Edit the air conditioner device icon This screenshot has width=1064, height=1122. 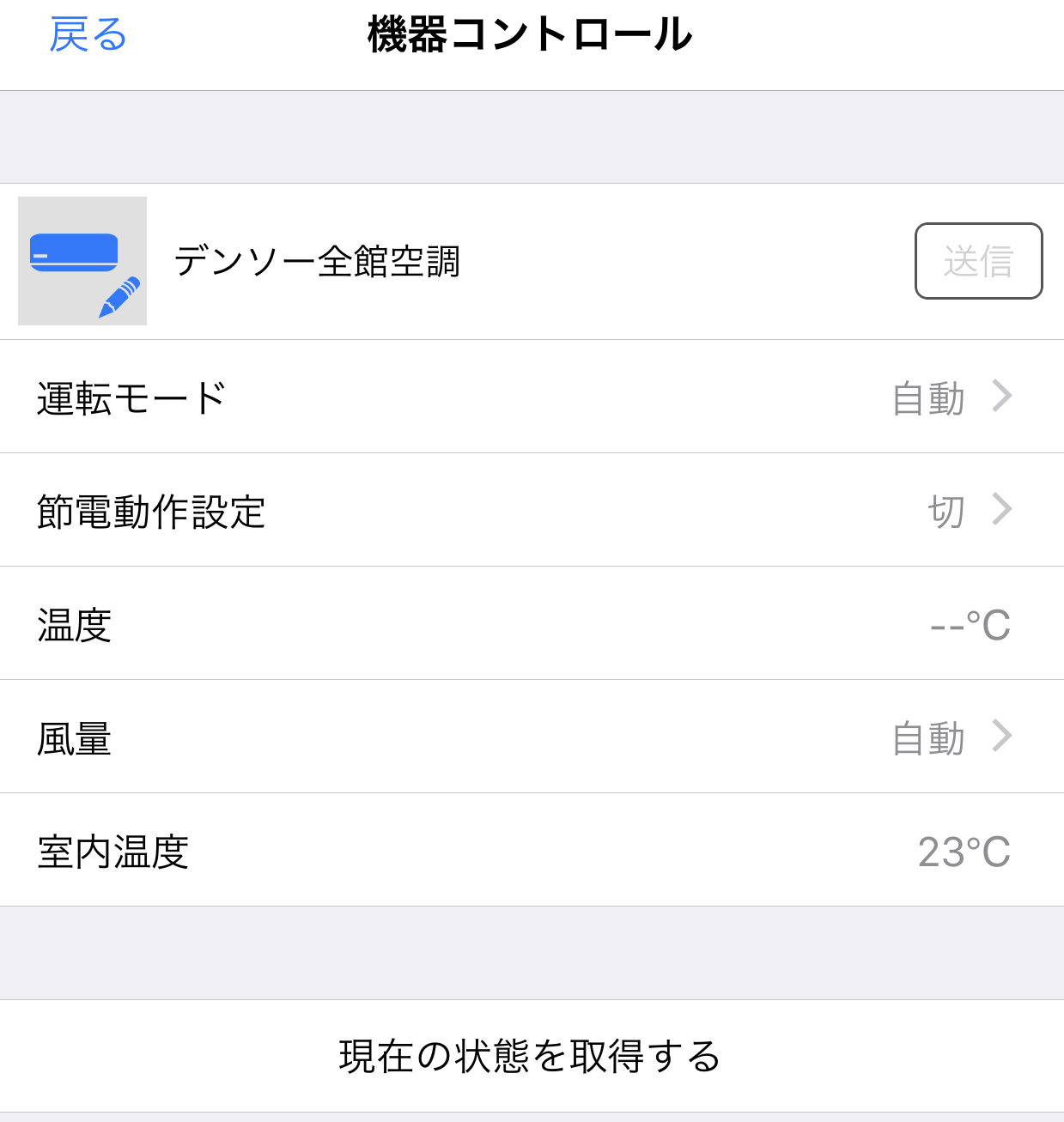pos(82,261)
